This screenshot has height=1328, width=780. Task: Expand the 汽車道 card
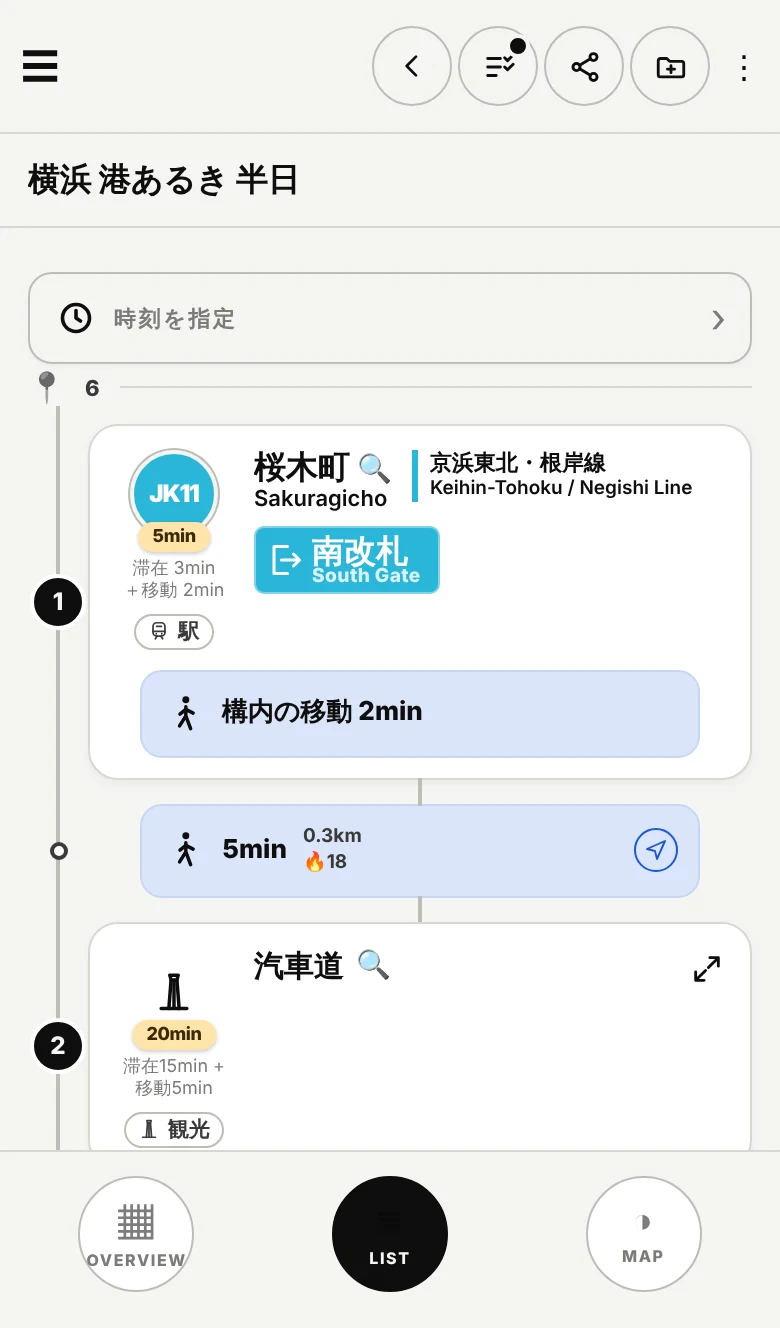point(707,968)
